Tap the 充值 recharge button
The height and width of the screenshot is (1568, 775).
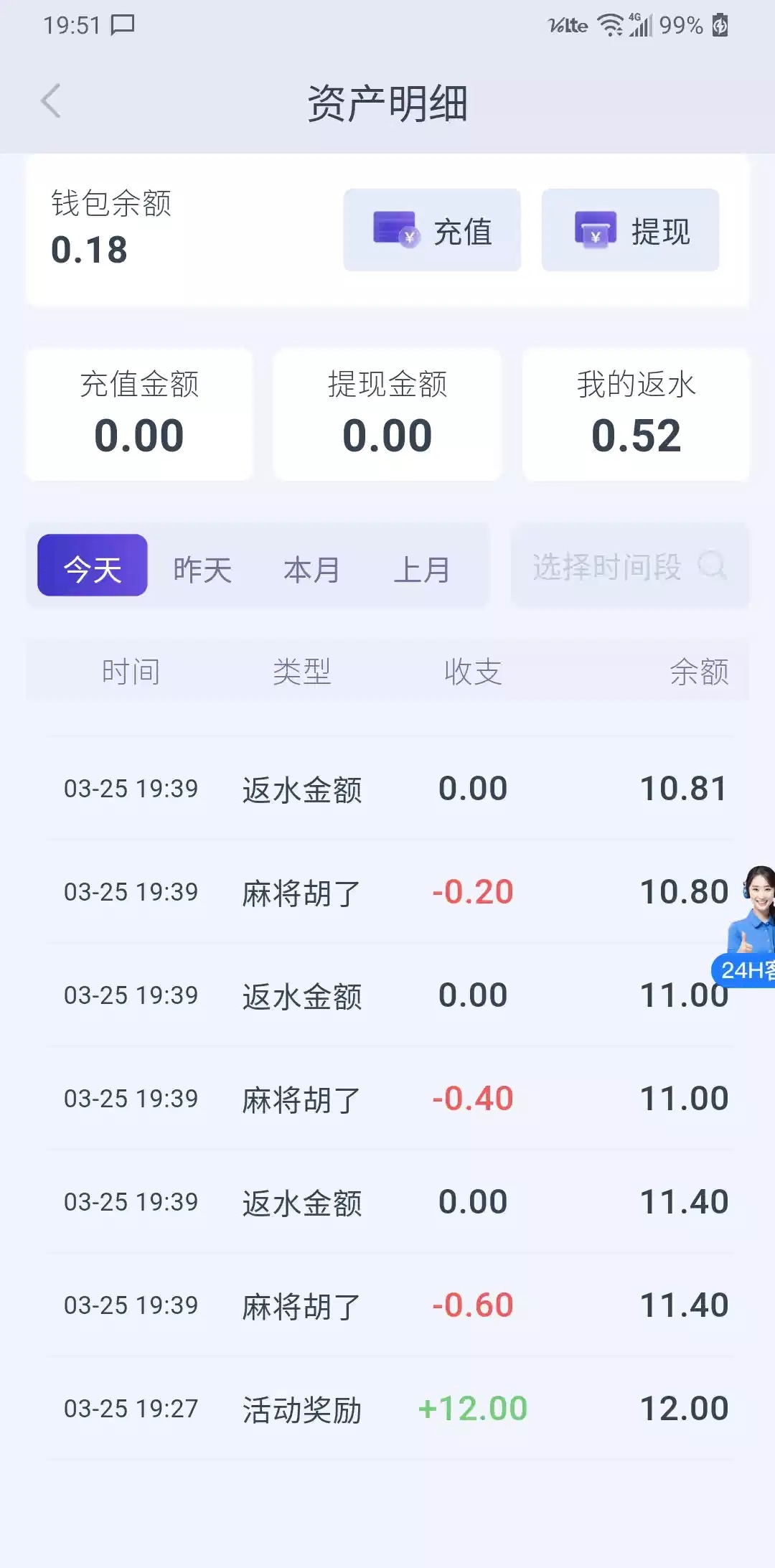coord(432,230)
